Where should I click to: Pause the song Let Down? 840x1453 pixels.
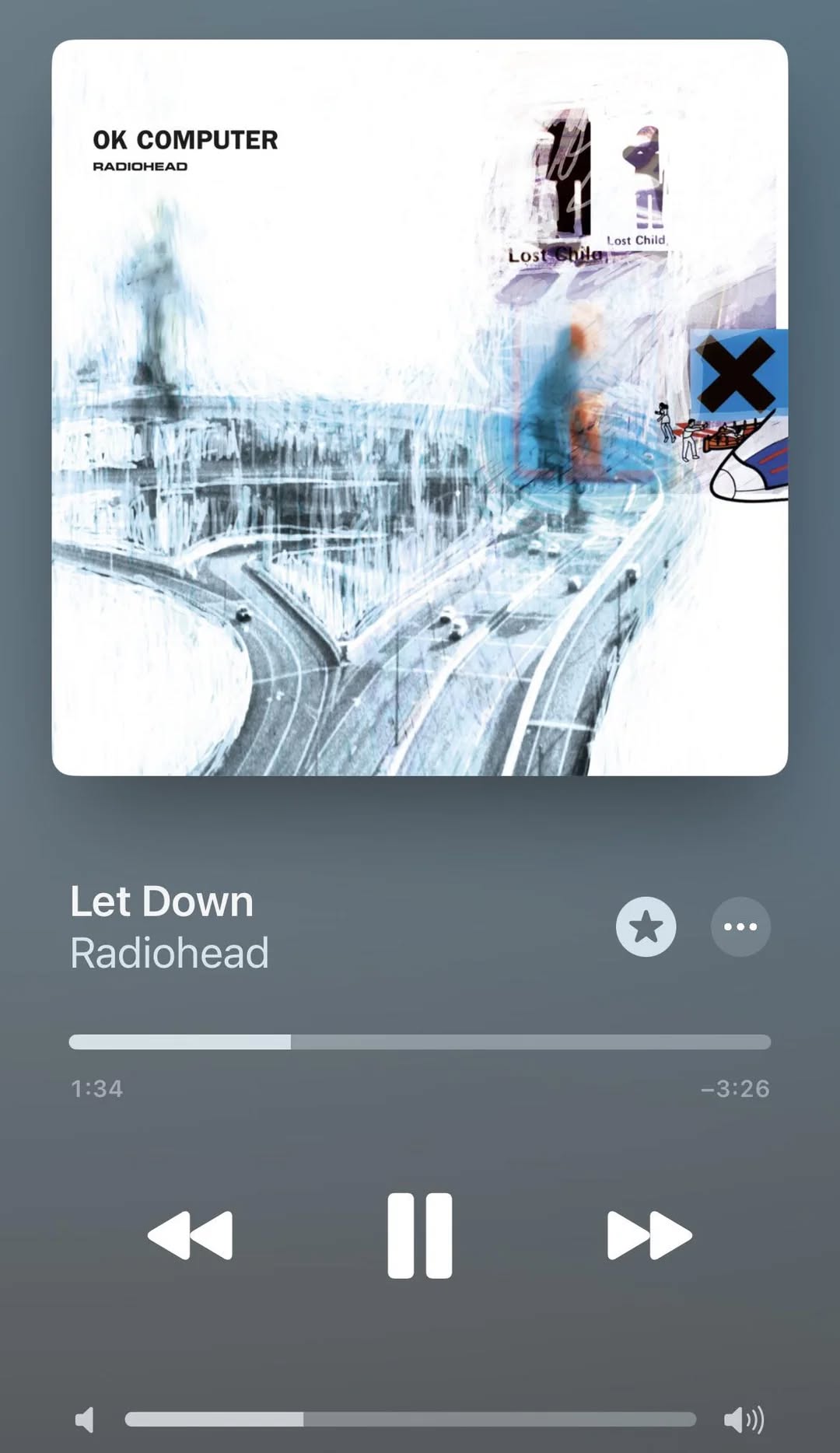[419, 1235]
